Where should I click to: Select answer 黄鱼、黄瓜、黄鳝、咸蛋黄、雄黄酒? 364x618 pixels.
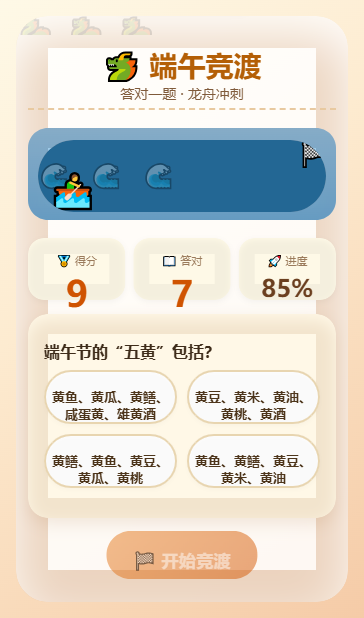[110, 397]
